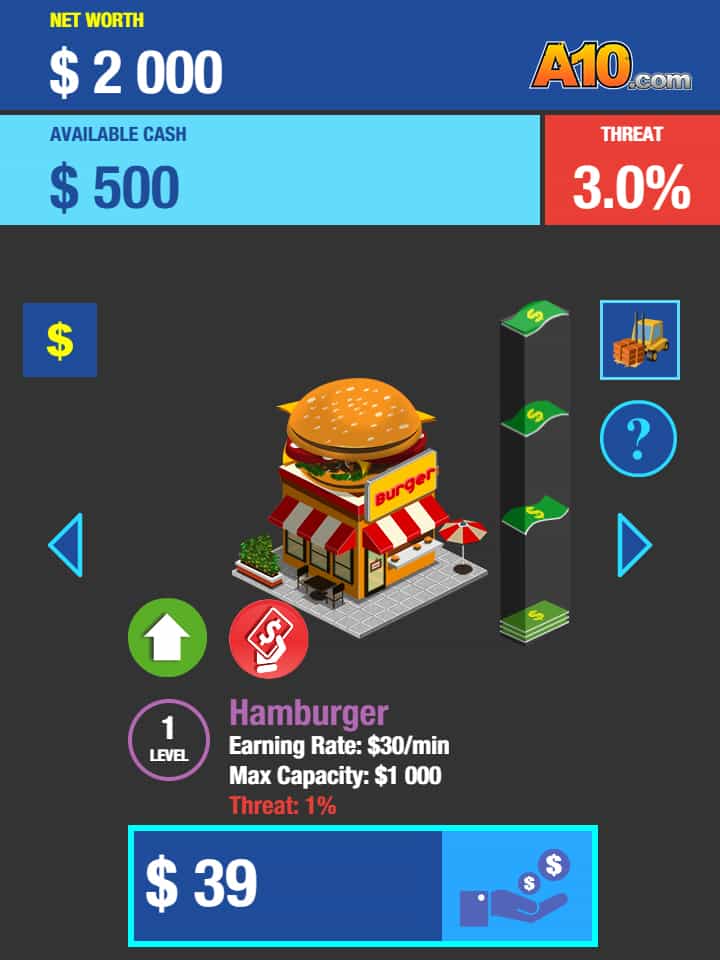The image size is (720, 960).
Task: Toggle the upgrade button on Hamburger
Action: pos(166,637)
